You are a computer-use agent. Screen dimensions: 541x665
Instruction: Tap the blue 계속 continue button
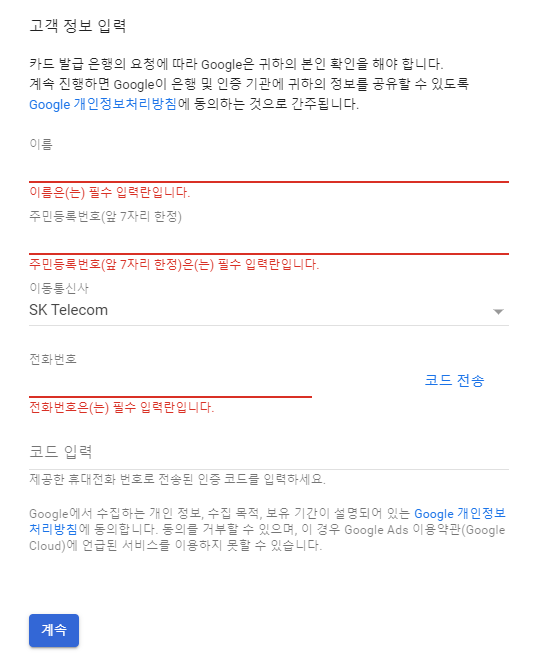[x=54, y=630]
